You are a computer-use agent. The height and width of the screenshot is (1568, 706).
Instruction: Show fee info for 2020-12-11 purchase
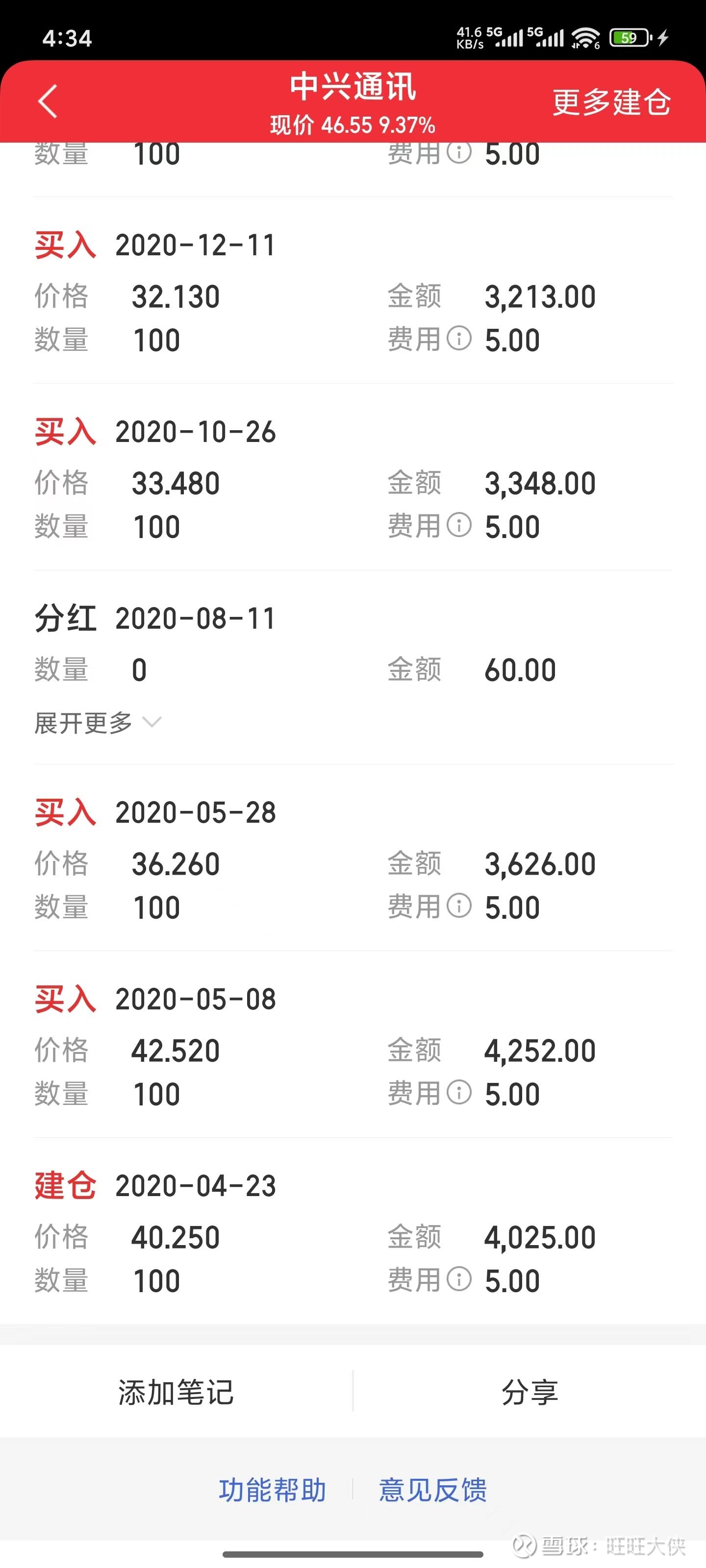pyautogui.click(x=459, y=339)
